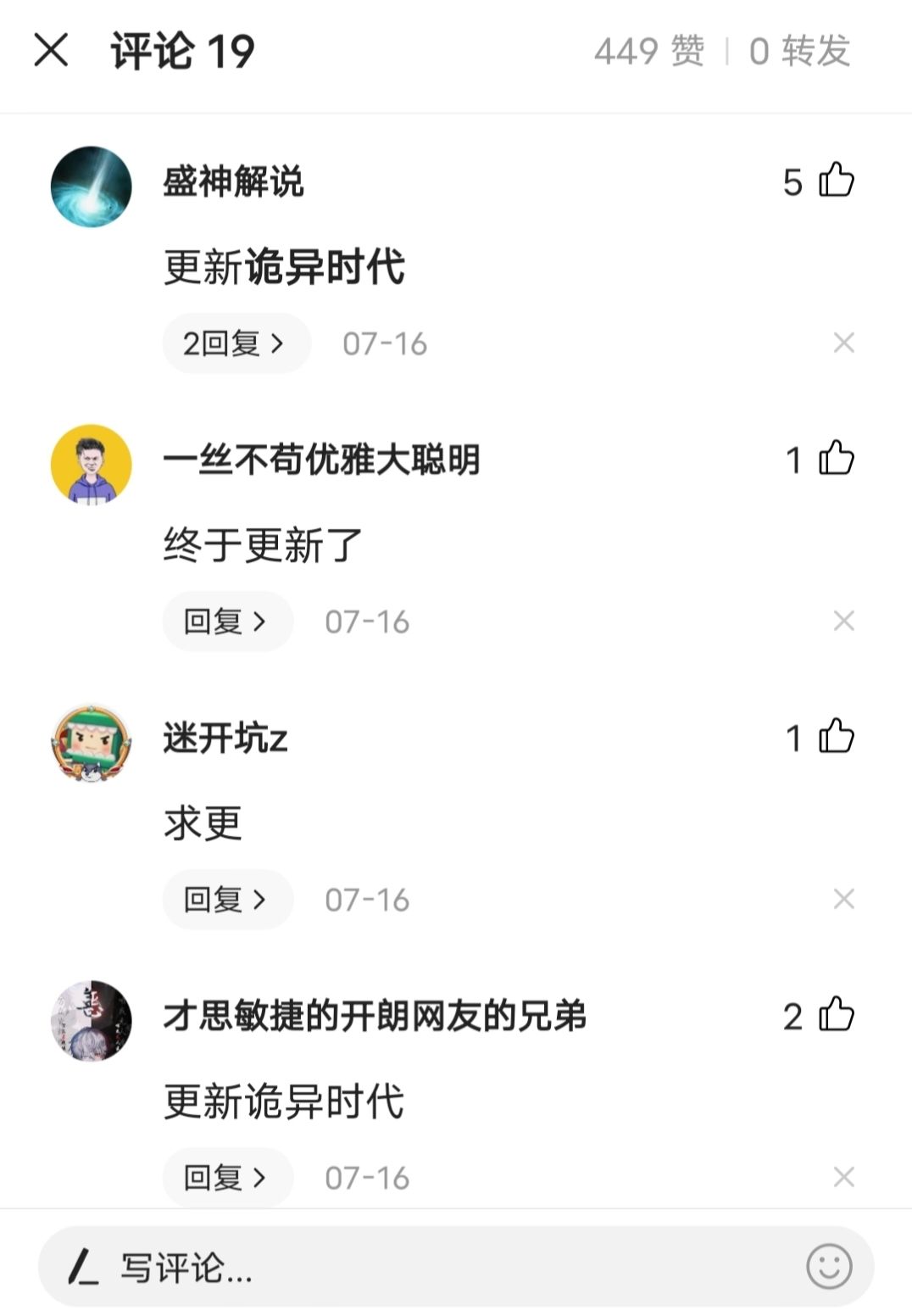The height and width of the screenshot is (1316, 912).
Task: Expand the 2 replies under 盛神解说's comment
Action: pos(236,343)
